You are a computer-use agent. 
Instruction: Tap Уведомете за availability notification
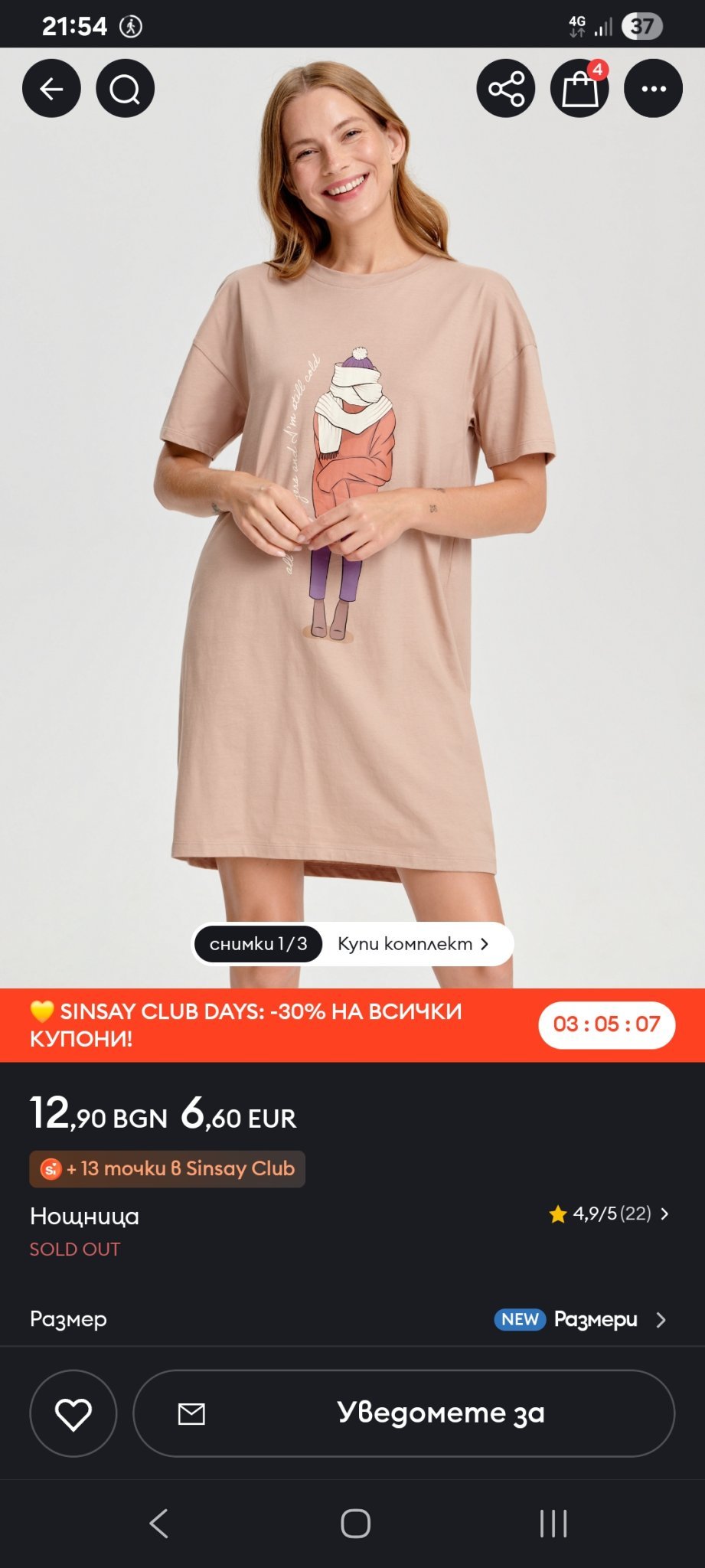pos(404,1413)
